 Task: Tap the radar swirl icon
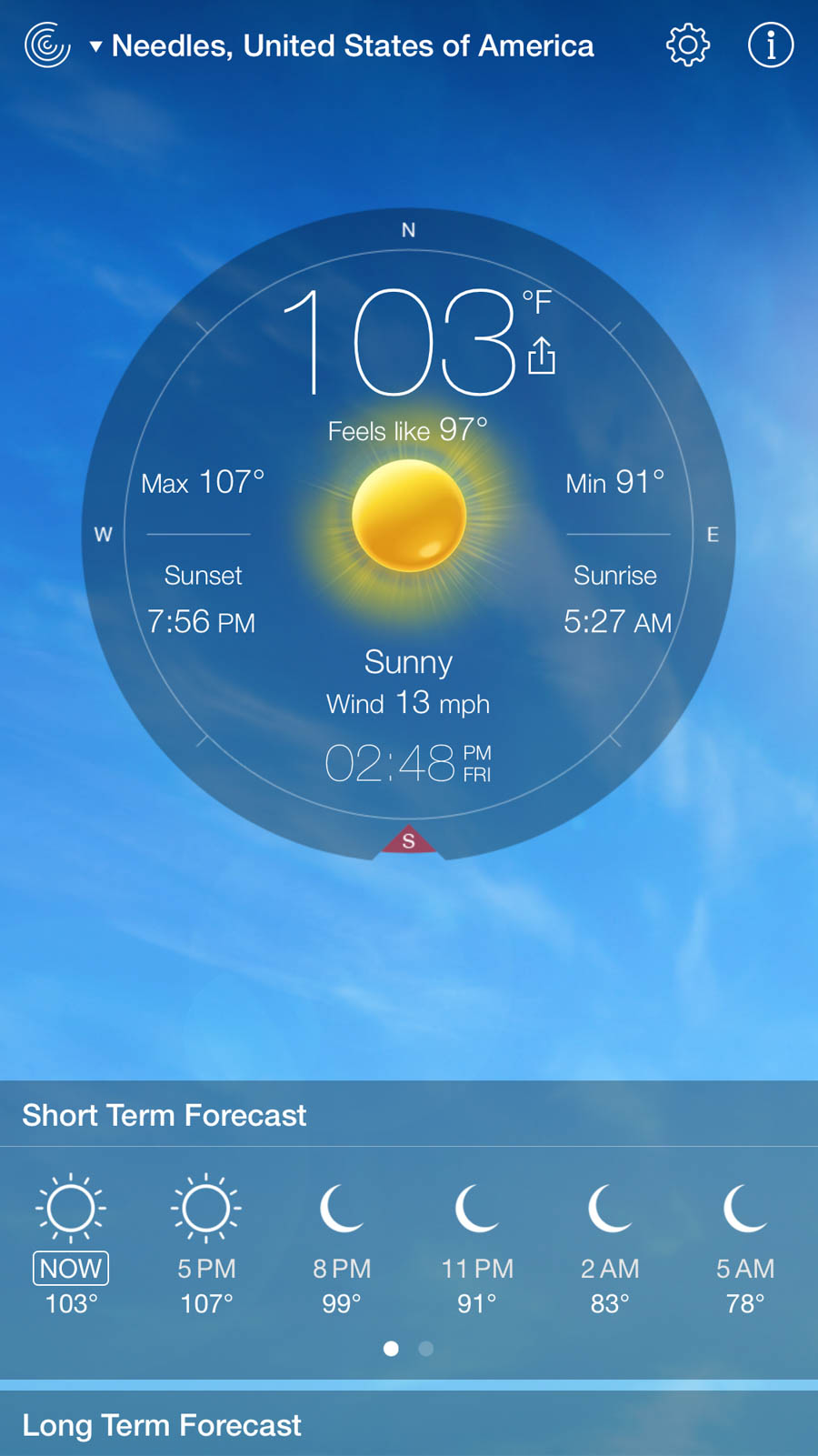[47, 45]
